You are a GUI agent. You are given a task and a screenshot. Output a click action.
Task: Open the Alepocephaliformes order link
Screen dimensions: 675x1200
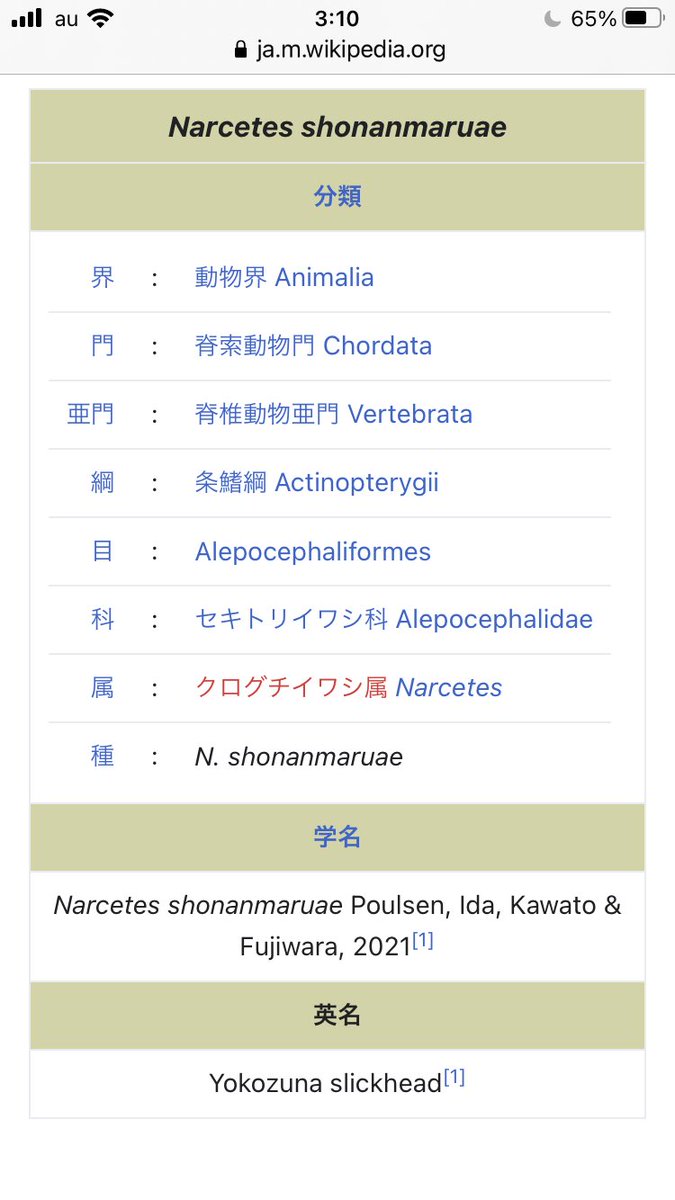[312, 551]
